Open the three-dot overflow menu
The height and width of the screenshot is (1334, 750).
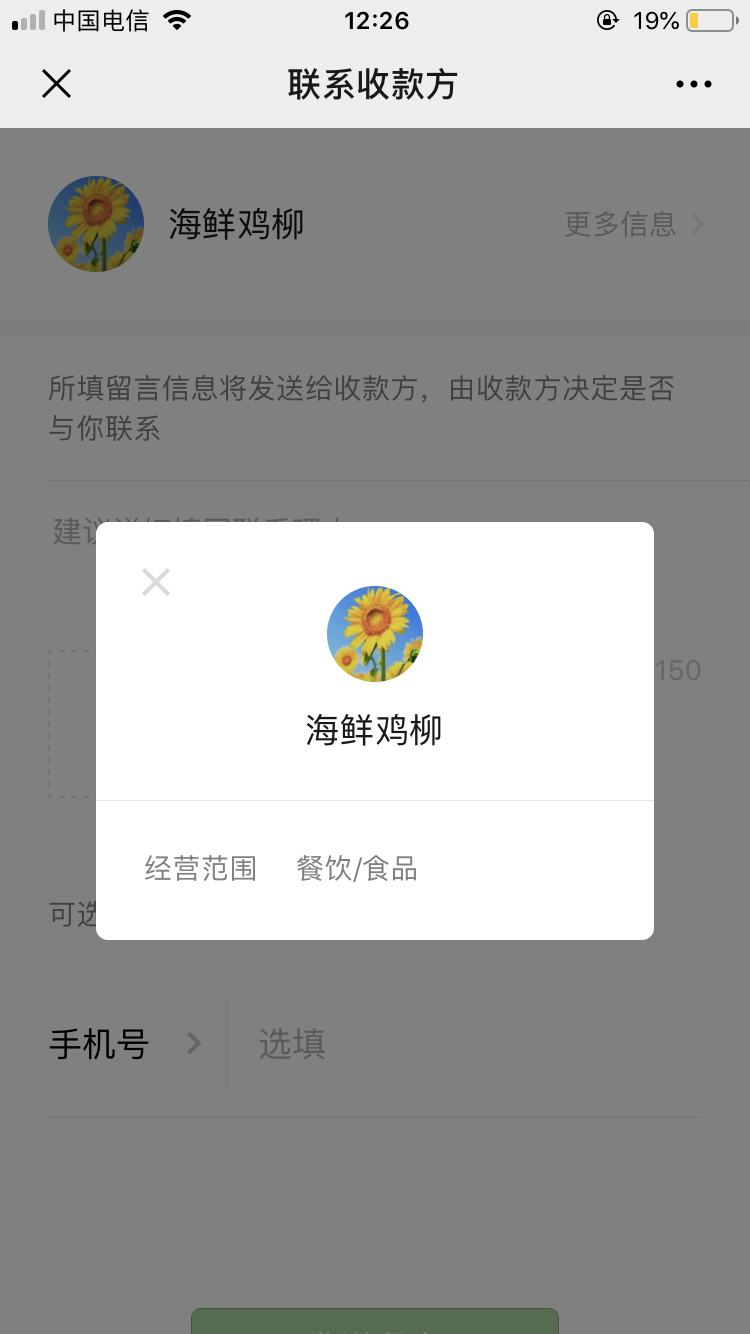tap(693, 84)
